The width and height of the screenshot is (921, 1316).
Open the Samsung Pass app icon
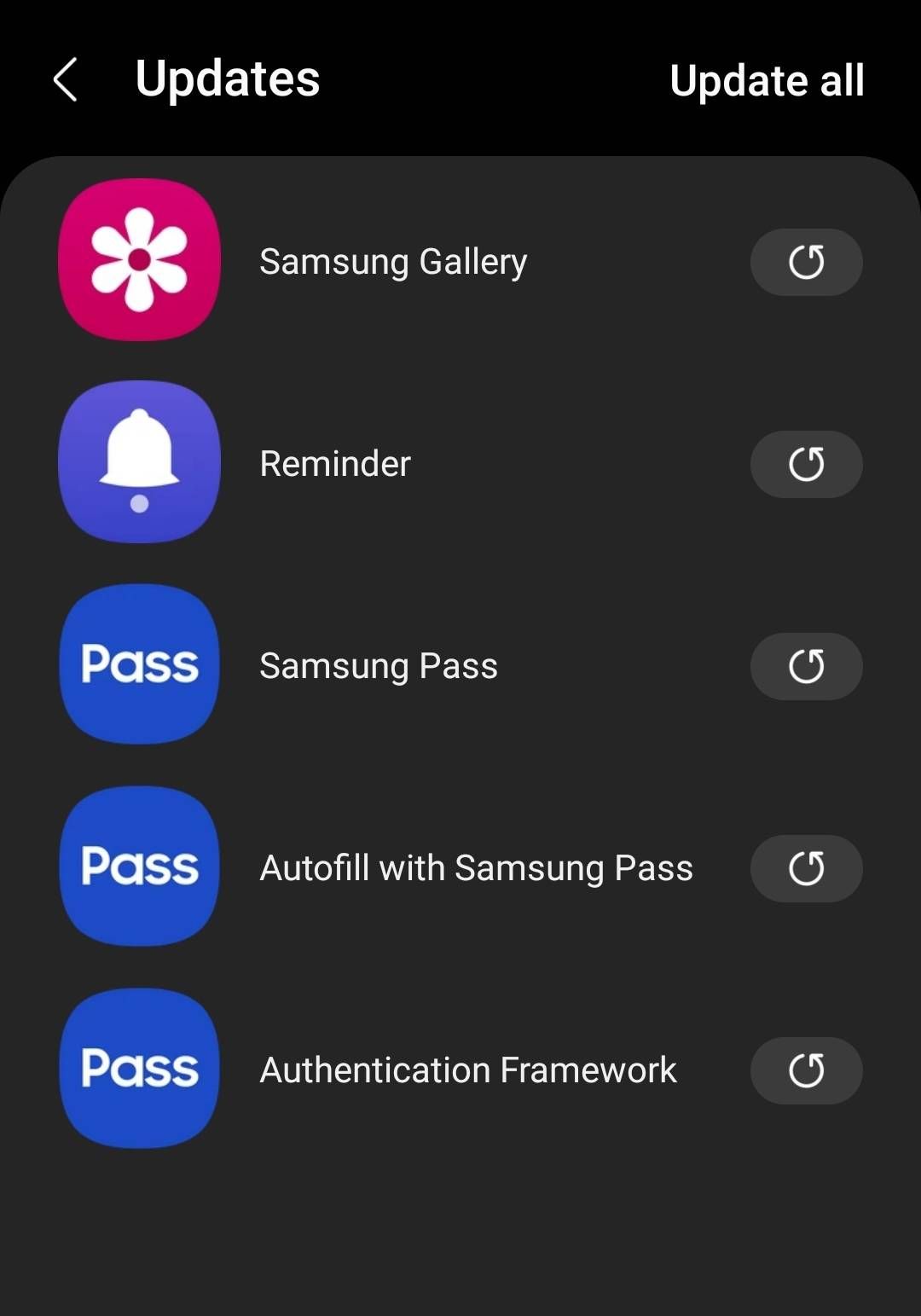[139, 665]
